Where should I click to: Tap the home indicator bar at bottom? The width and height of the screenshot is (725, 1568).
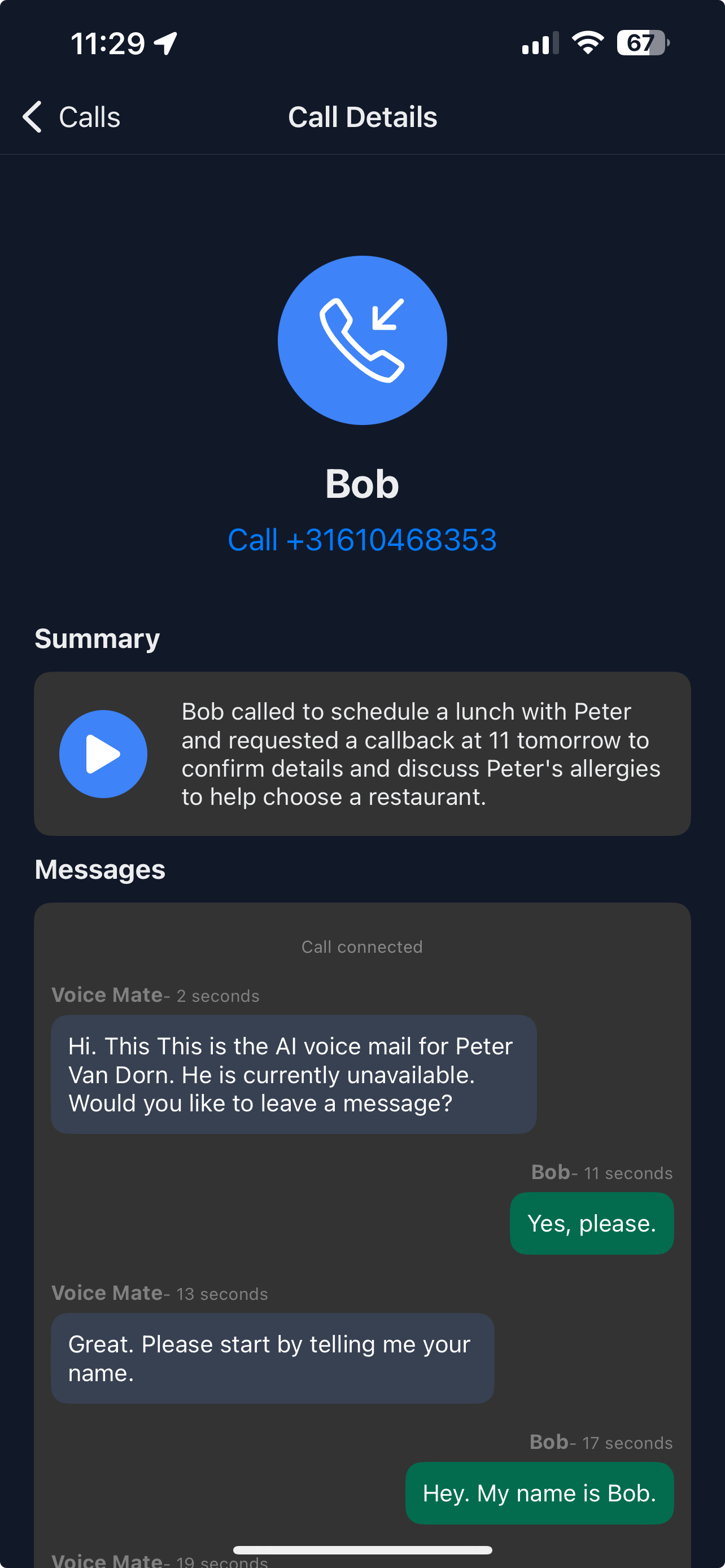pyautogui.click(x=362, y=1548)
